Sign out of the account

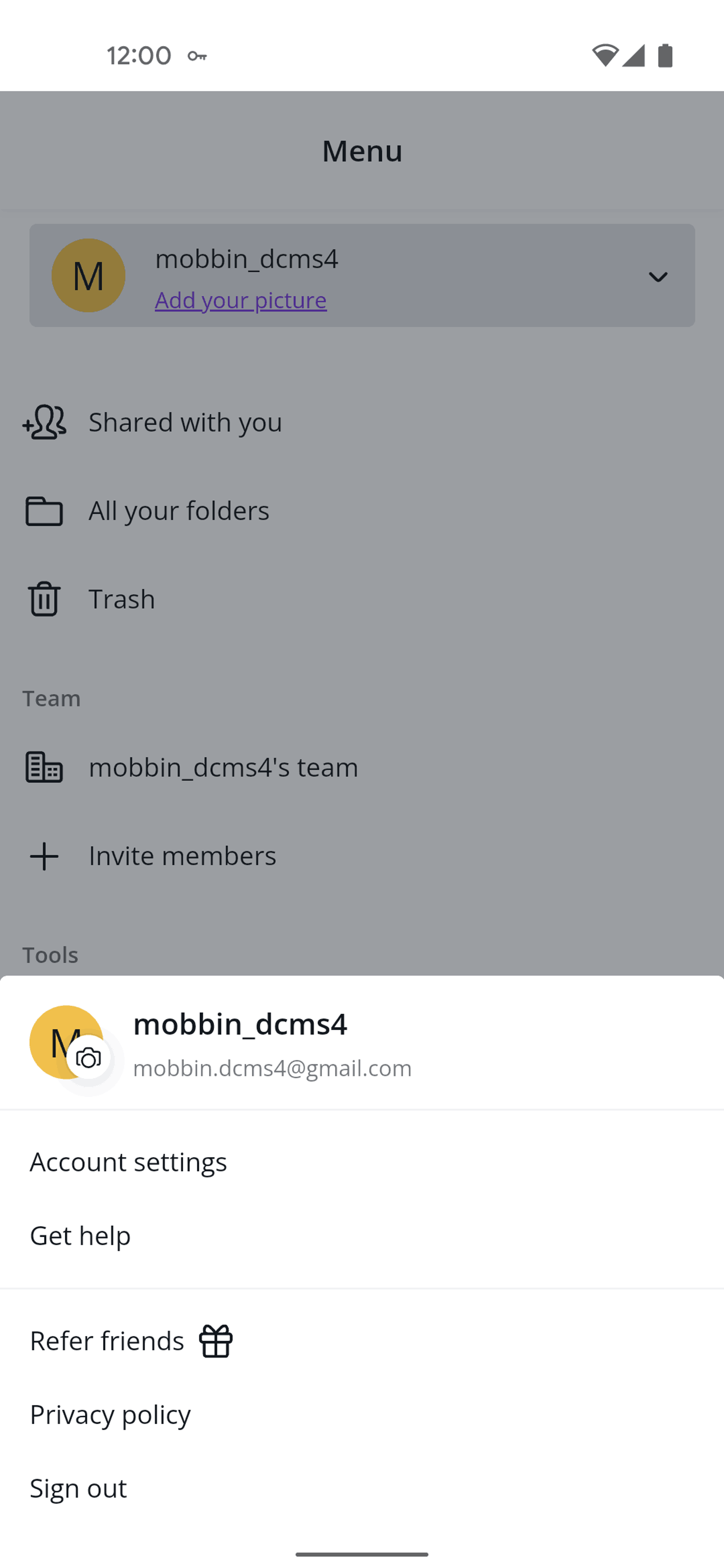(x=362, y=1488)
